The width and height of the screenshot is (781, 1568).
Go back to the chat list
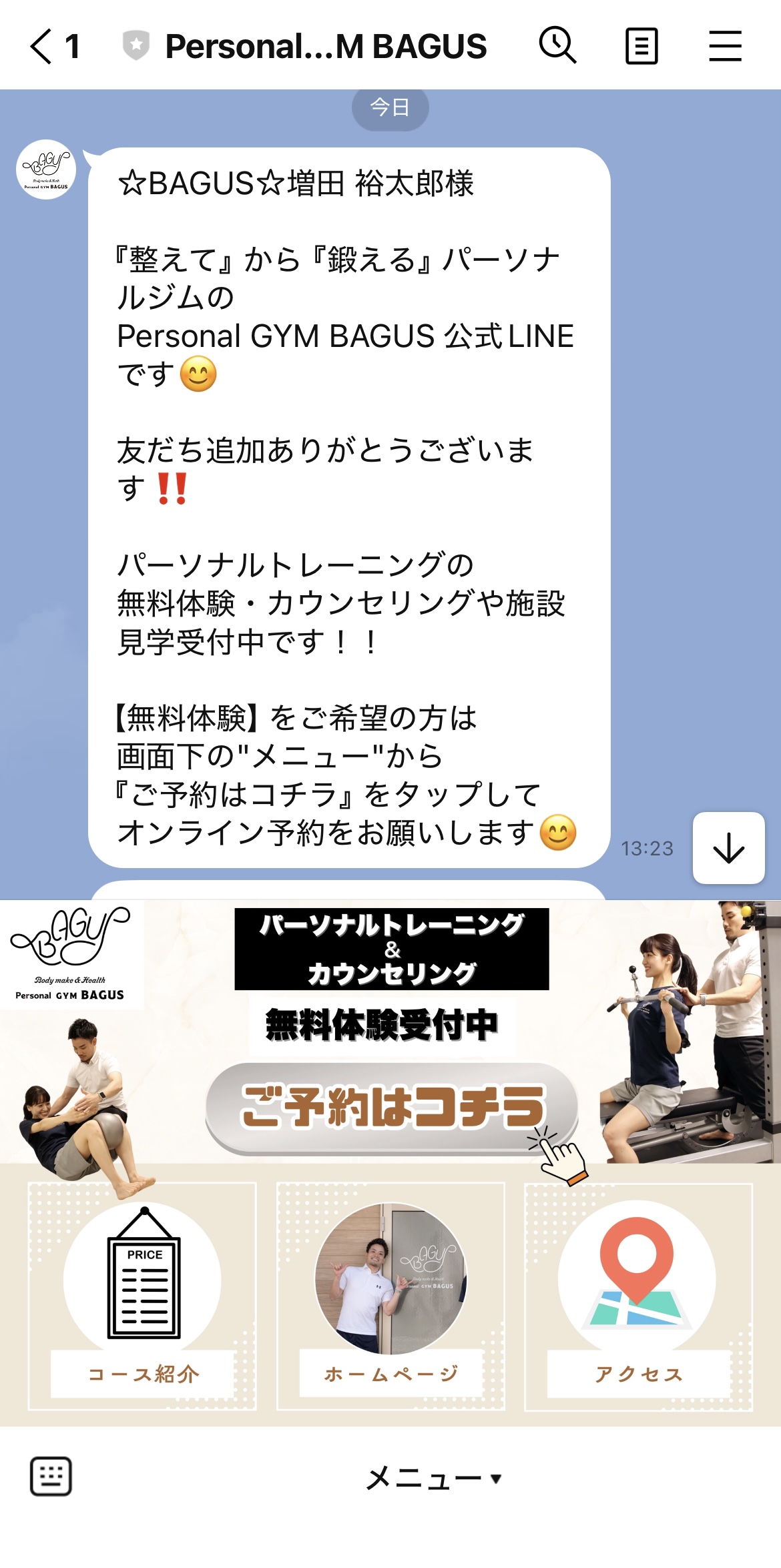[x=43, y=47]
